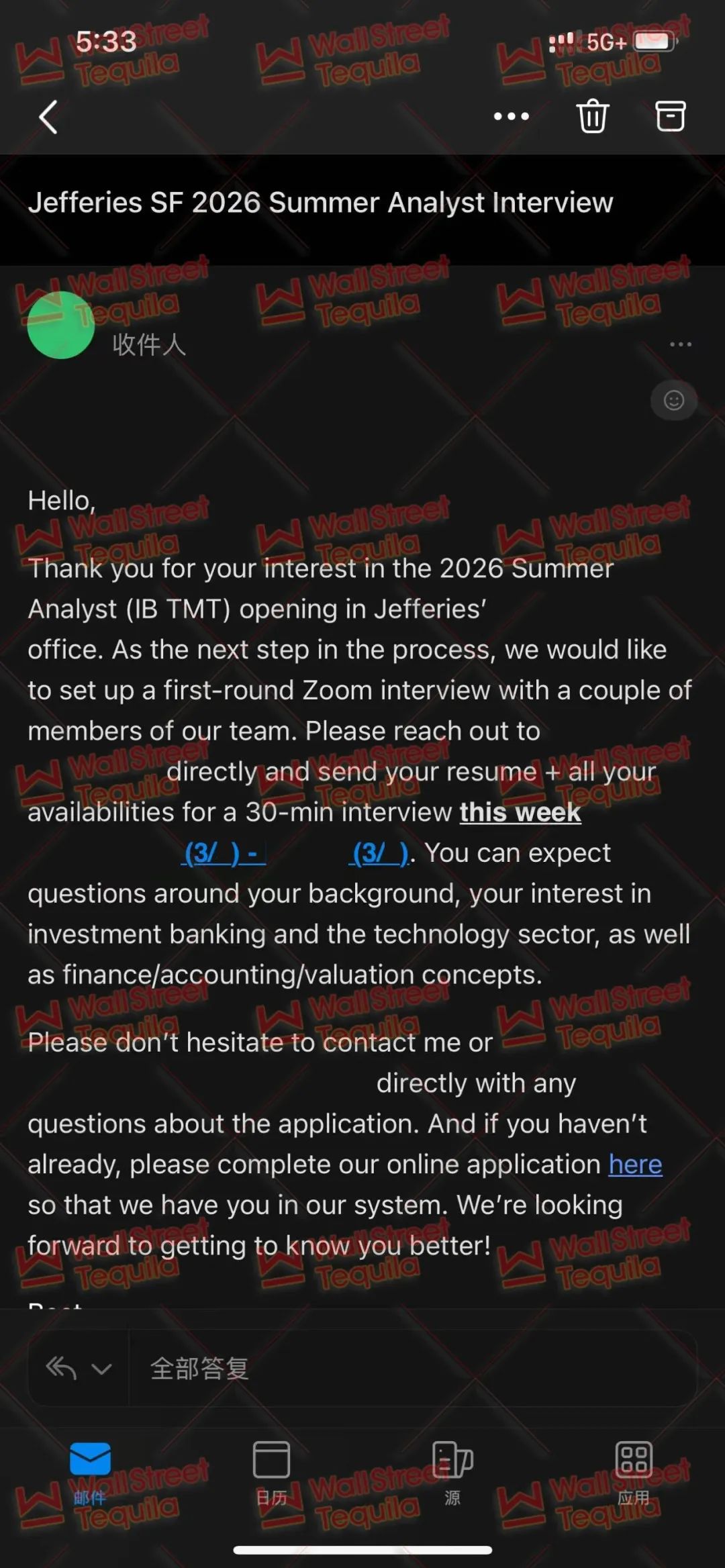Tap the reply-all arrow icon
The image size is (725, 1568).
60,1369
